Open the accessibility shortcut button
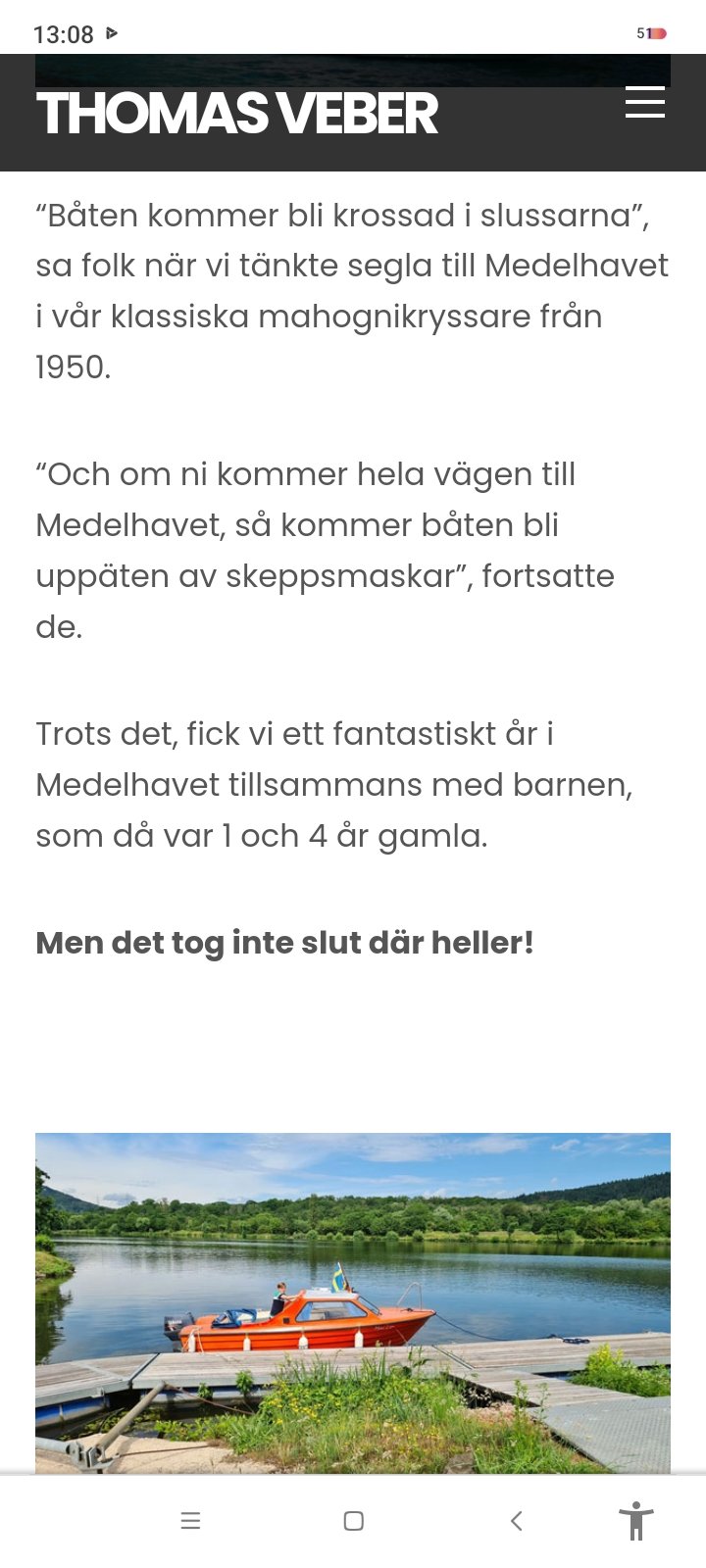Image resolution: width=706 pixels, height=1568 pixels. tap(636, 1521)
